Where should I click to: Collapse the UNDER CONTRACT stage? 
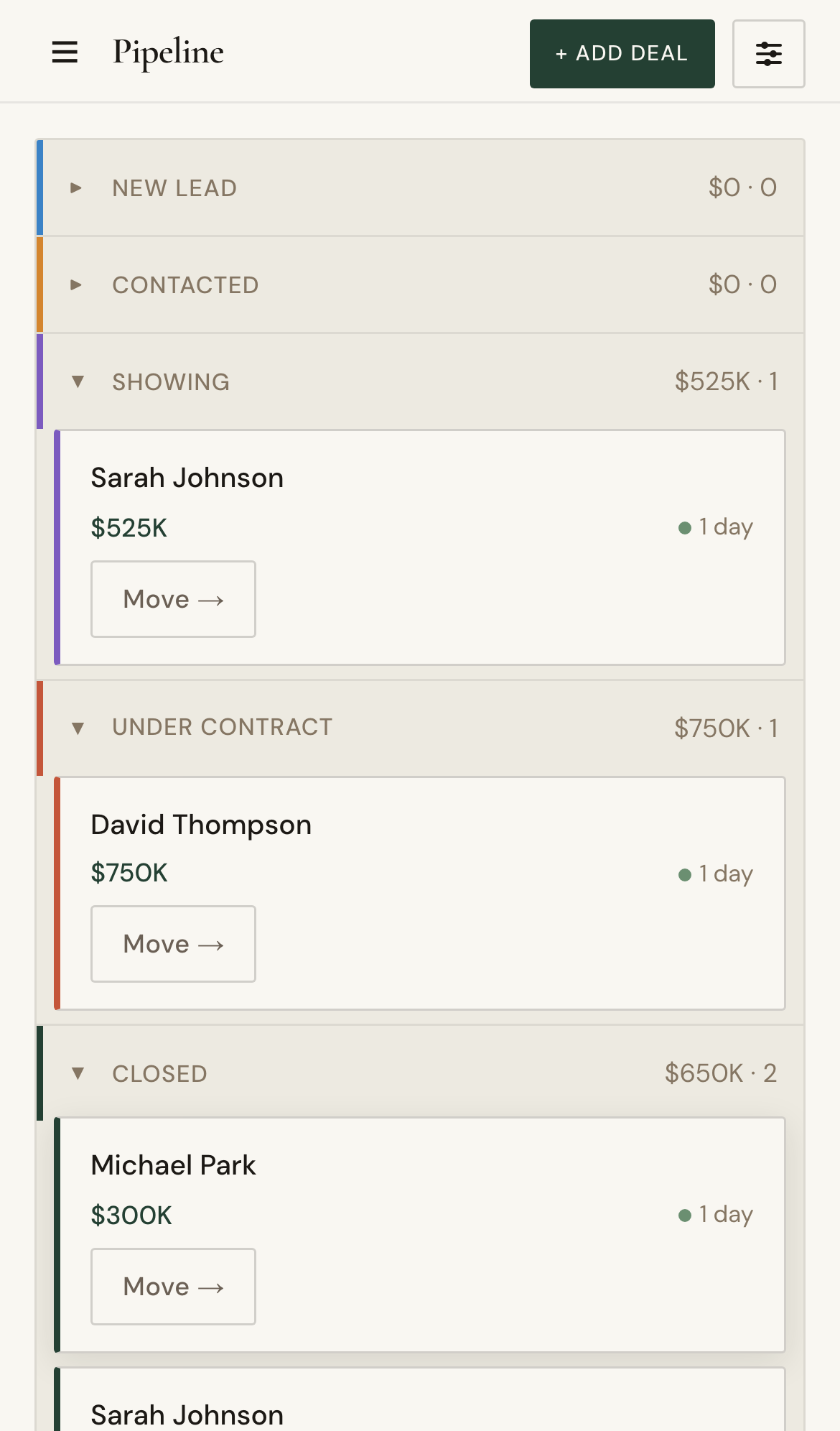click(78, 727)
